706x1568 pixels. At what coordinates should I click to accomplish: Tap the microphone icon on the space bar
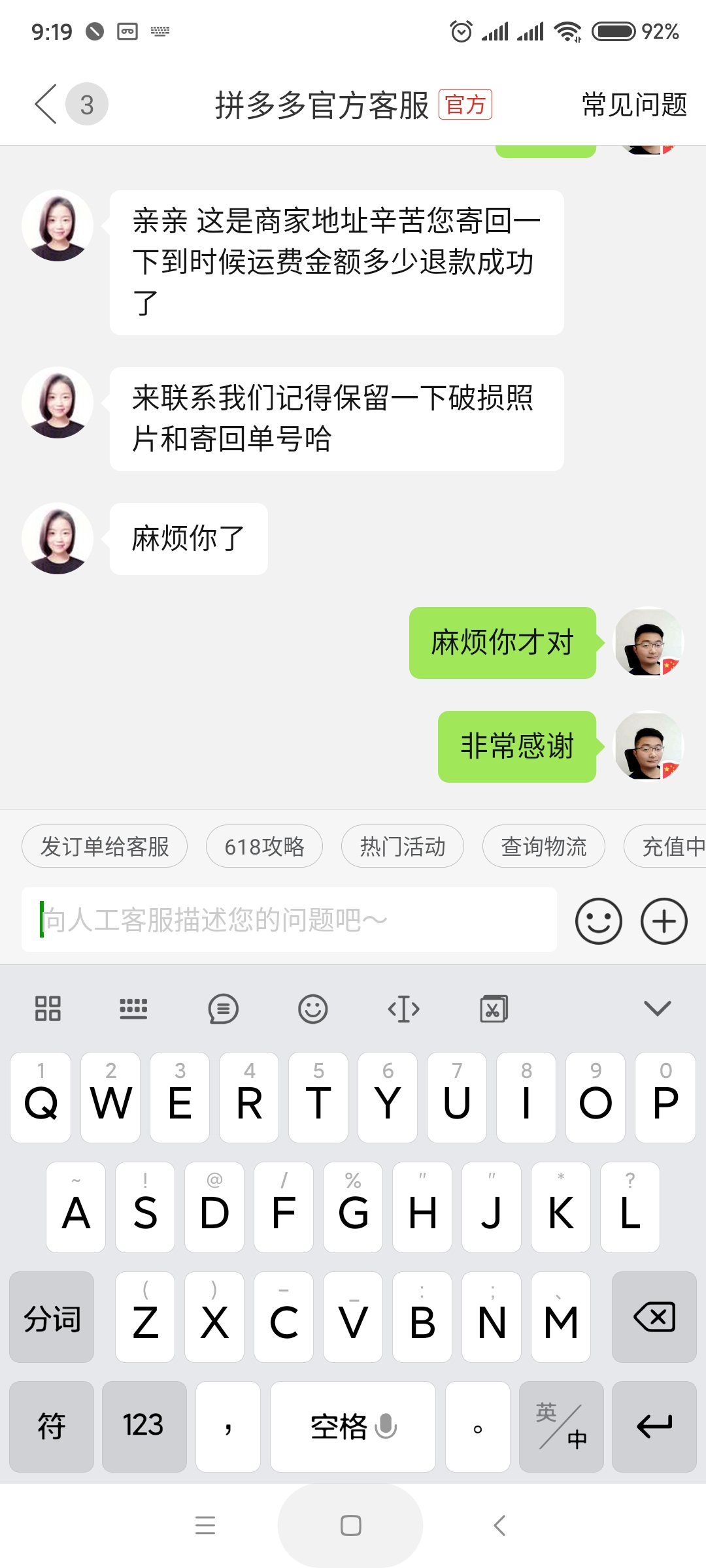point(387,1426)
